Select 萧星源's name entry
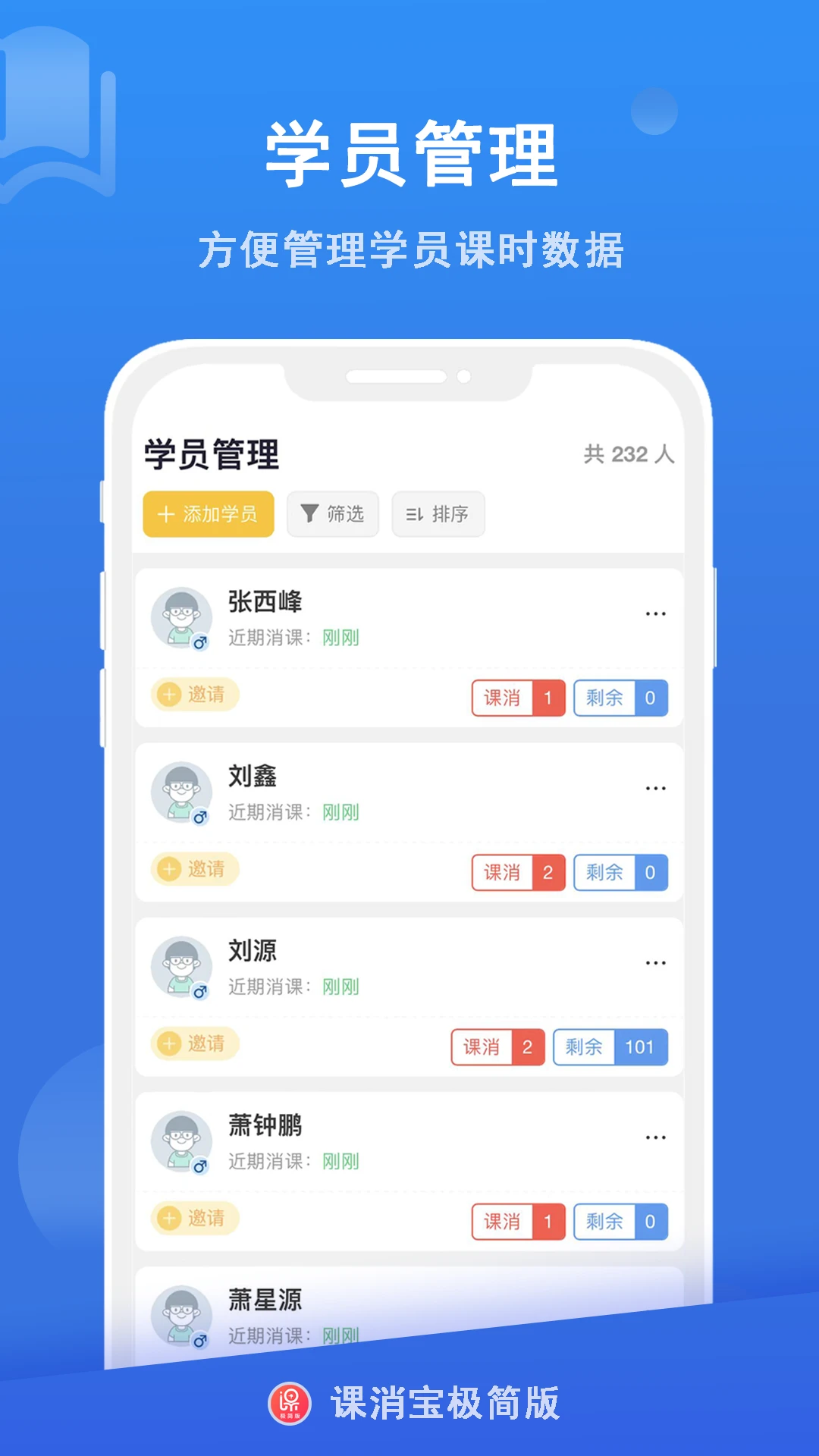This screenshot has height=1456, width=819. pos(264,1299)
